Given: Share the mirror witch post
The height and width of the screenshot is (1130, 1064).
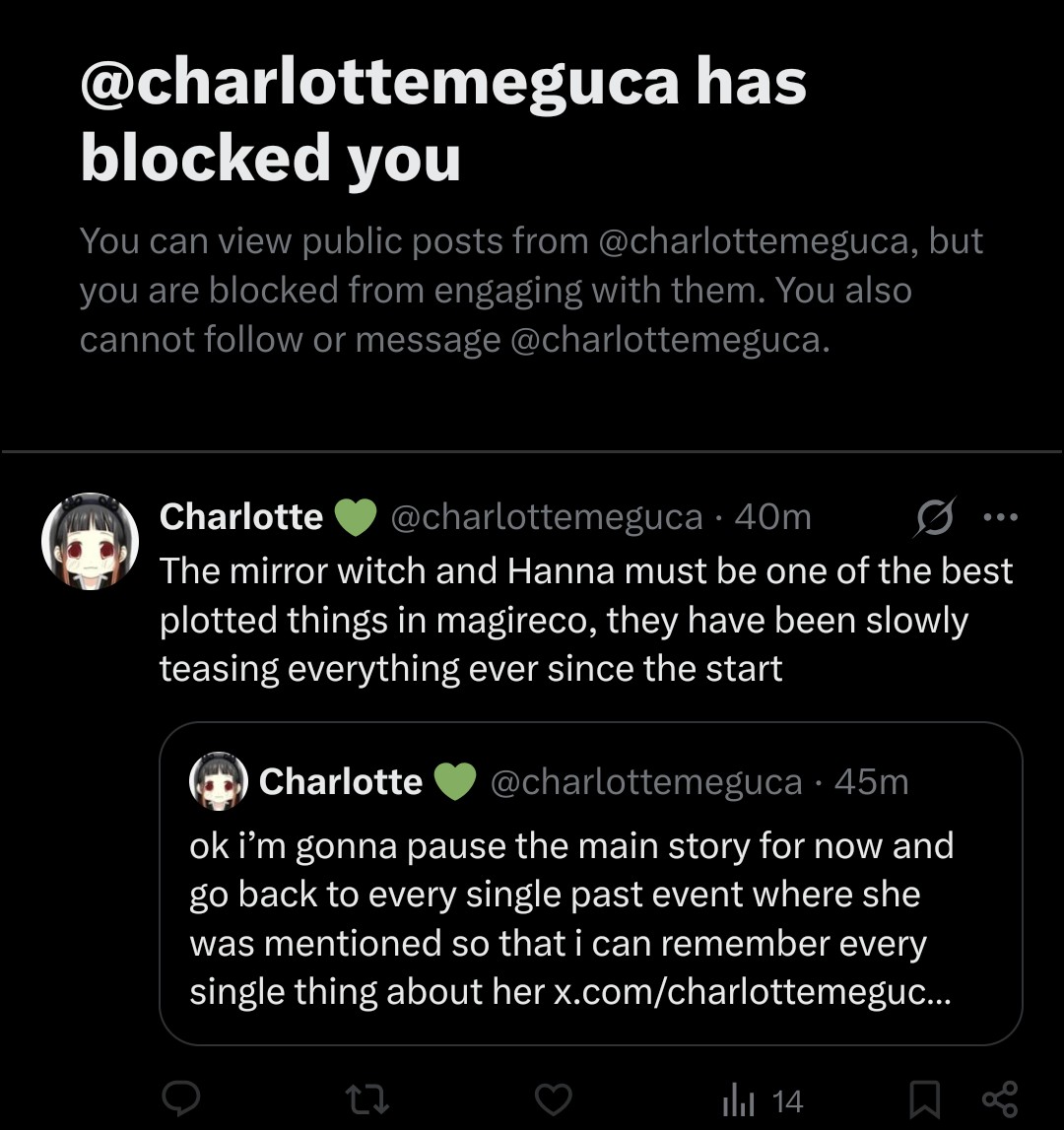Looking at the screenshot, I should 1000,1099.
